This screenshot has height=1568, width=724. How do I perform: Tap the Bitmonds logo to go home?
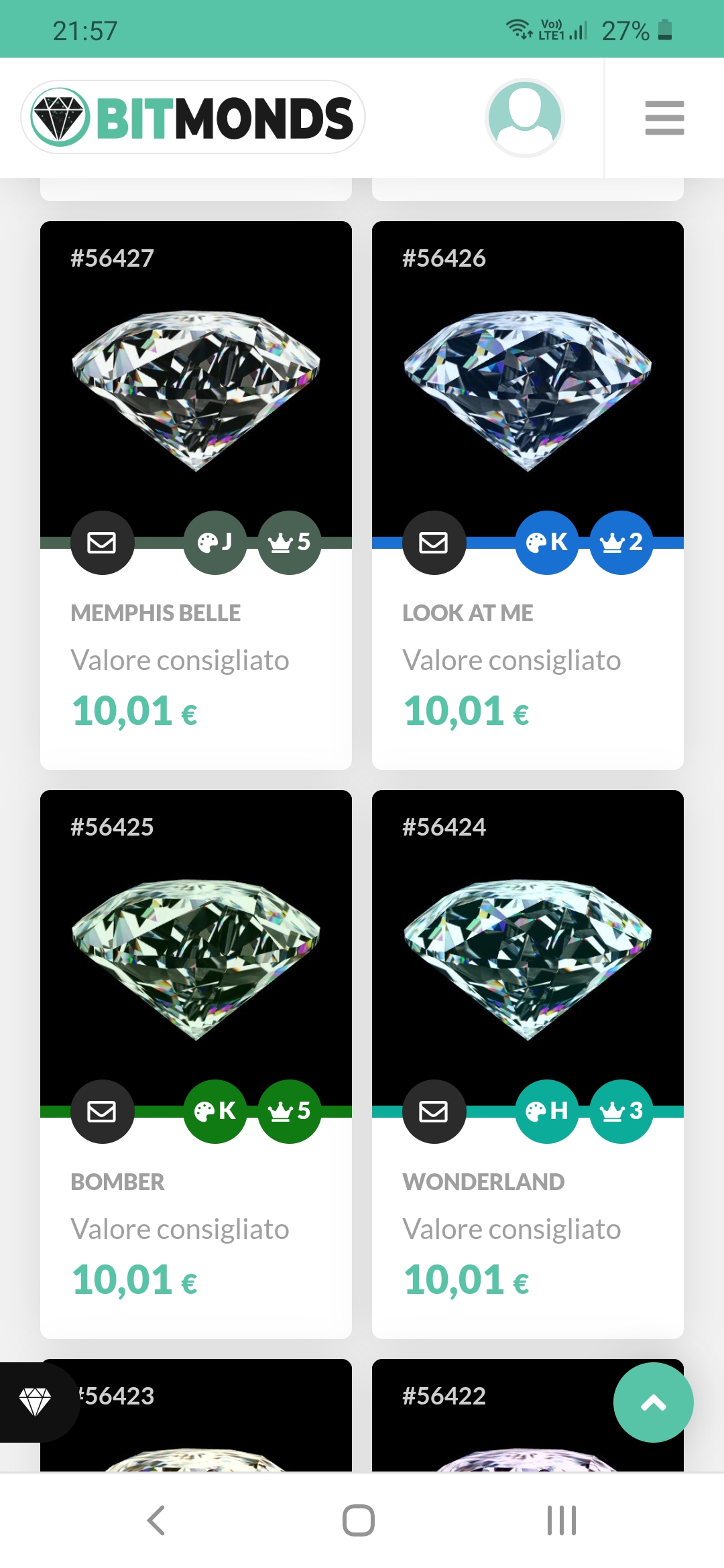pyautogui.click(x=193, y=118)
